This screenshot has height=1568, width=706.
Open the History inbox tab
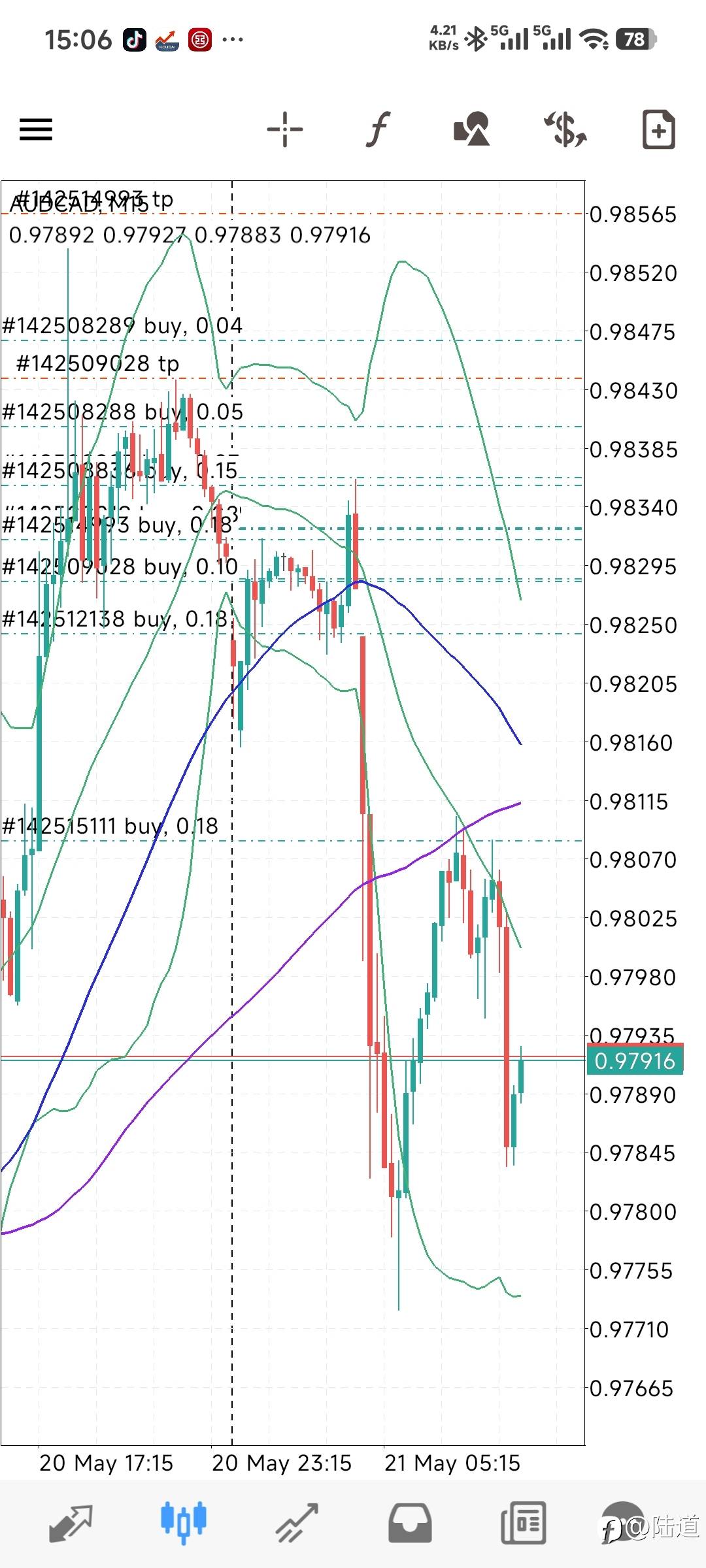pos(410,1524)
